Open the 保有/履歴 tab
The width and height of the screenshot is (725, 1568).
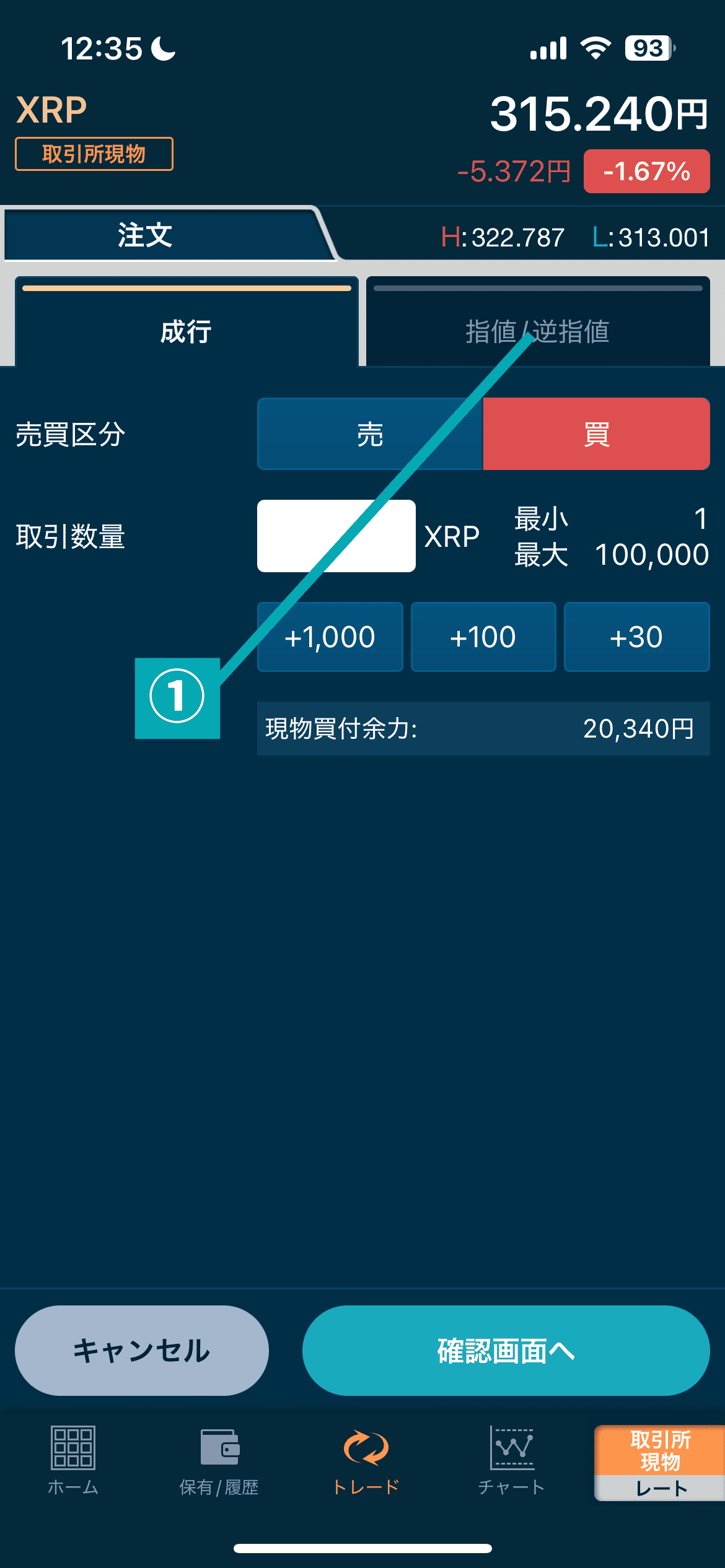tap(219, 1459)
